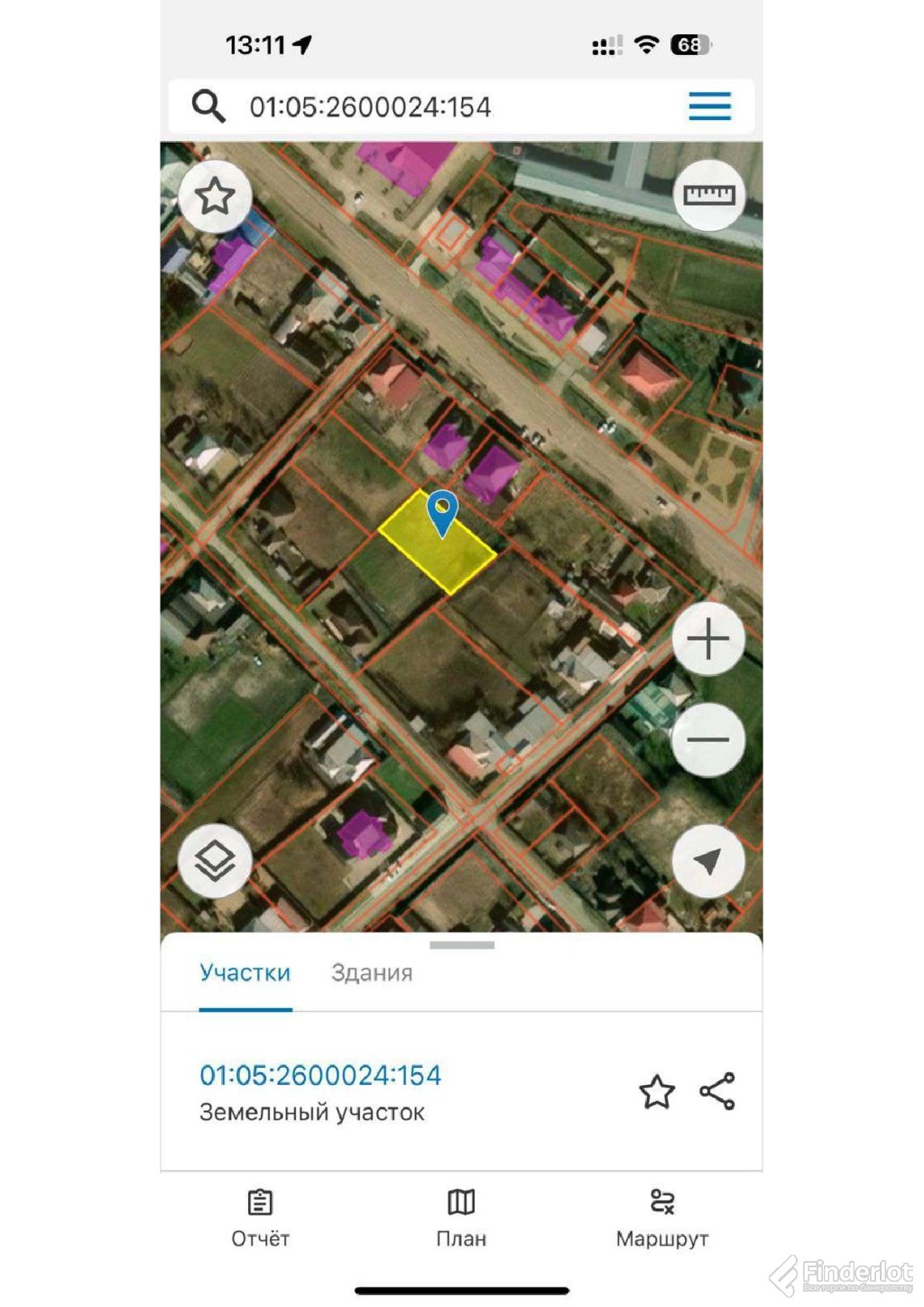Open favorites star on the map
924x1307 pixels.
coord(215,197)
